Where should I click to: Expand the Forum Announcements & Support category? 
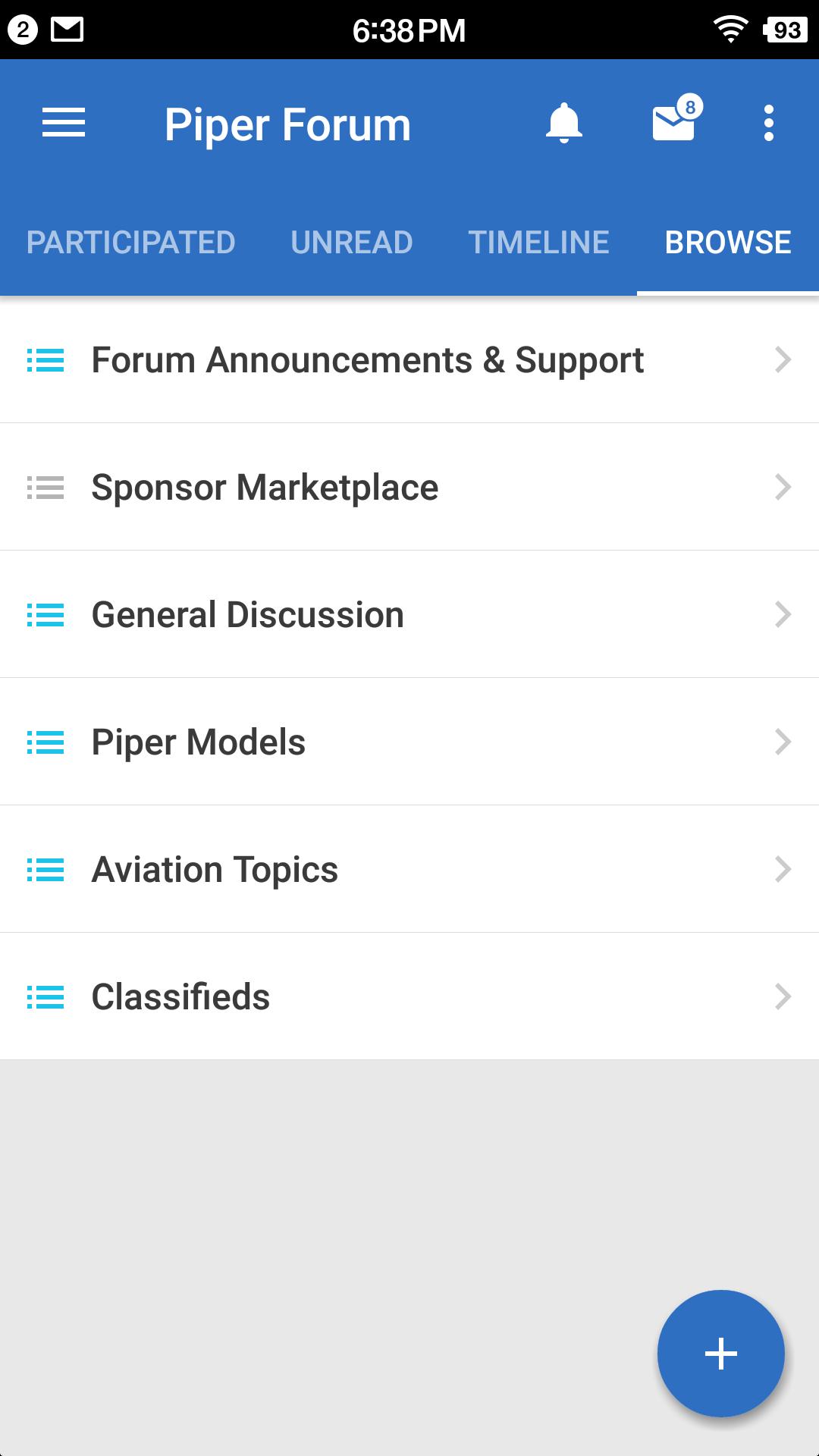point(782,359)
